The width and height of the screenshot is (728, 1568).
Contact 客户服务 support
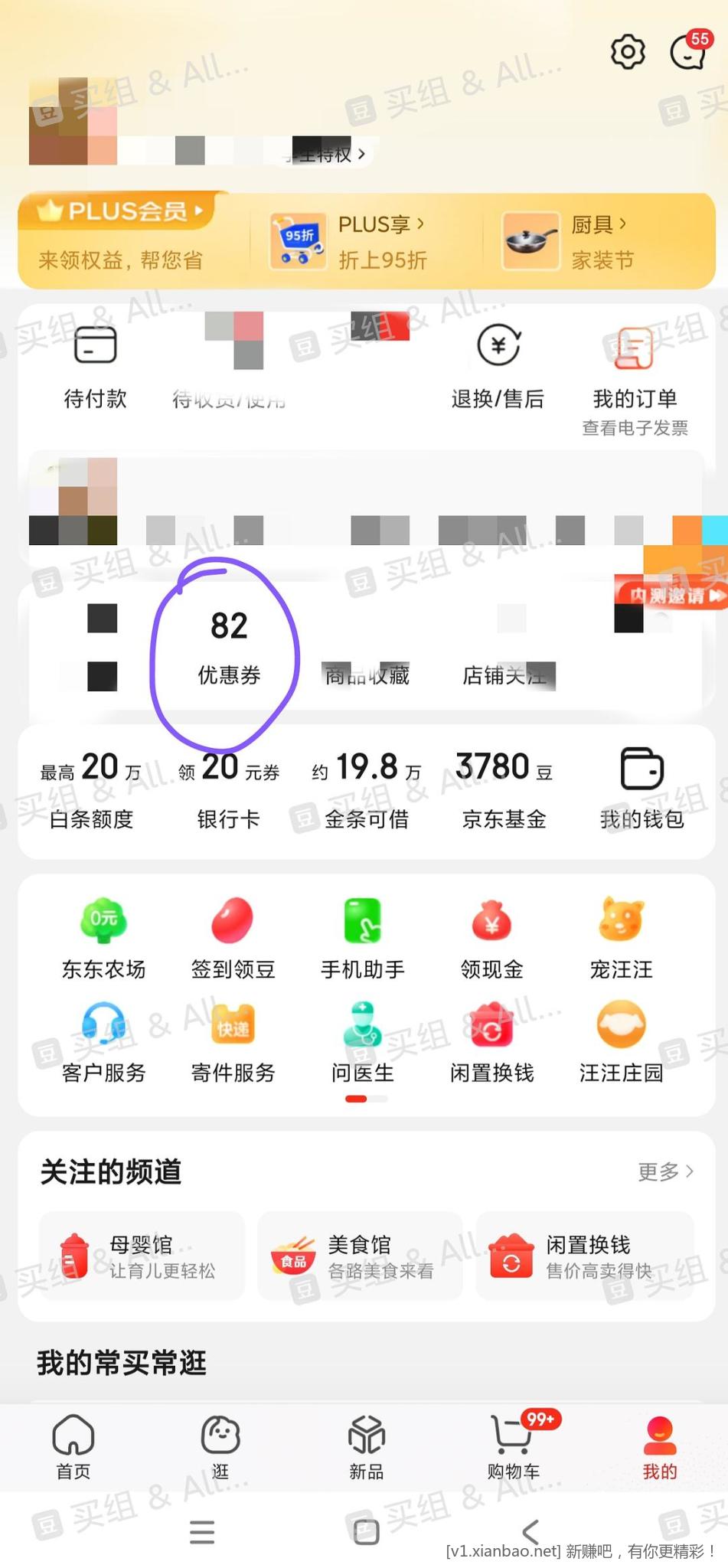[103, 1041]
